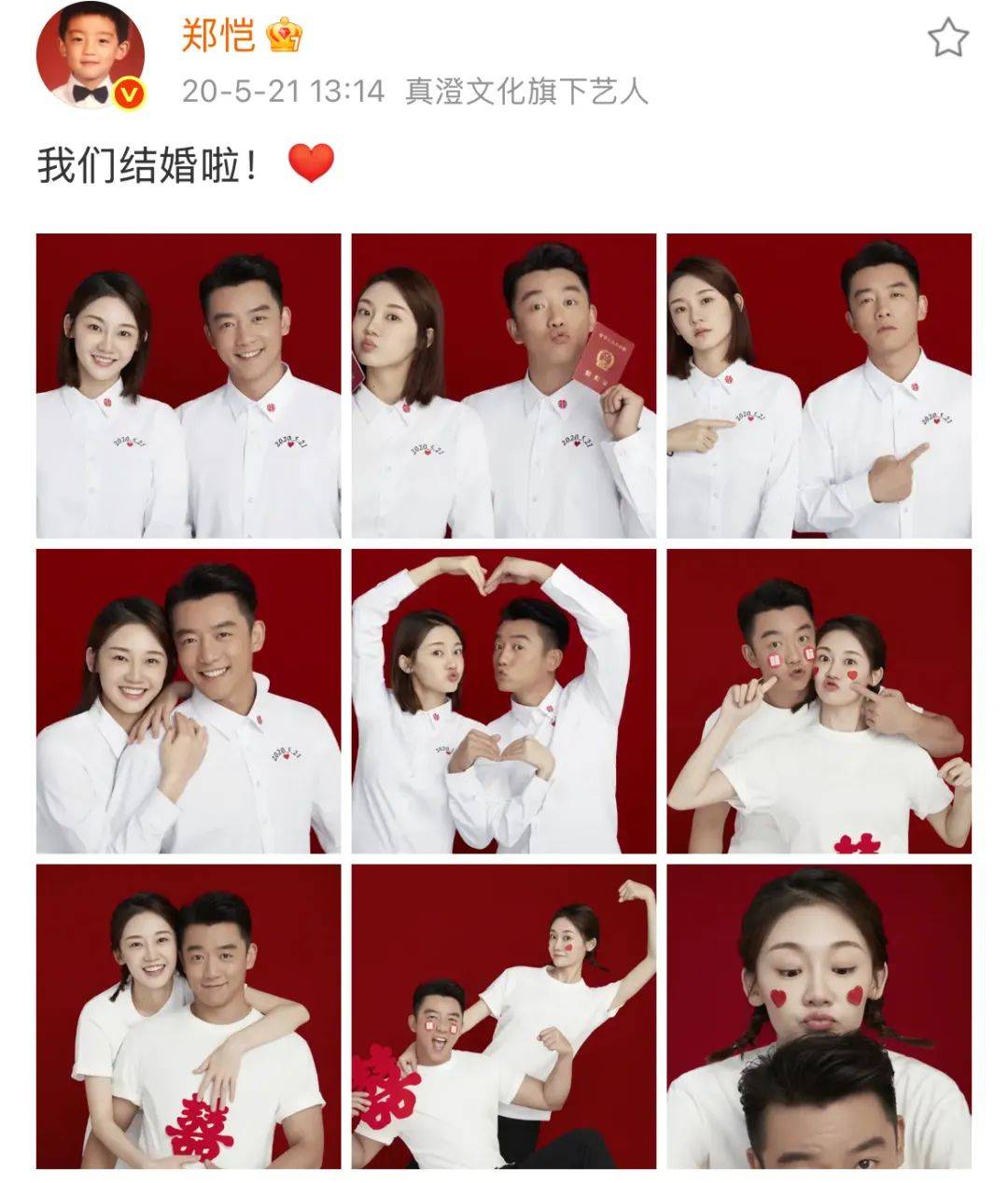The width and height of the screenshot is (1008, 1183).
Task: Open the photo of arms forming a heart
Action: click(504, 701)
